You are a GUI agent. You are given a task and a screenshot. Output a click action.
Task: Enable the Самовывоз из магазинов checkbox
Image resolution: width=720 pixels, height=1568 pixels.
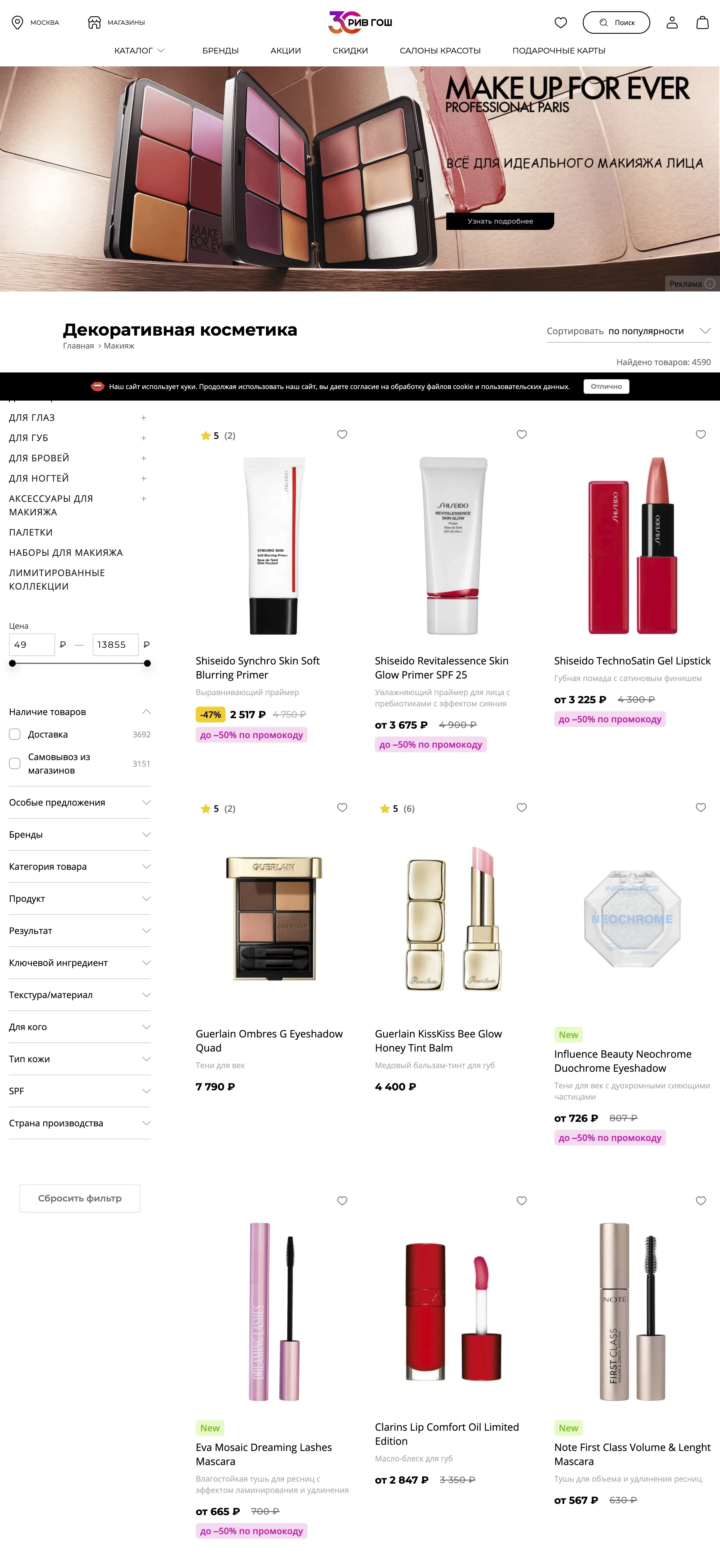pos(15,763)
